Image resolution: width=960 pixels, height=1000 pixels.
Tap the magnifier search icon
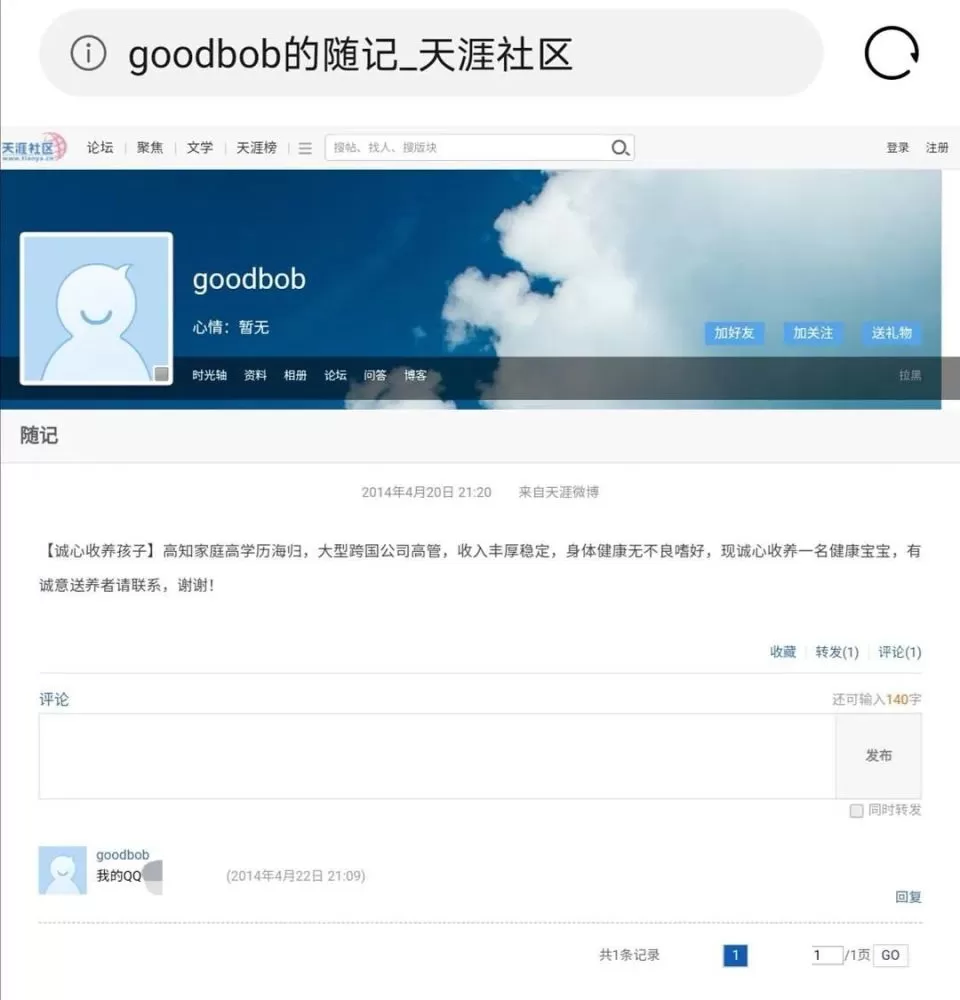click(x=620, y=148)
